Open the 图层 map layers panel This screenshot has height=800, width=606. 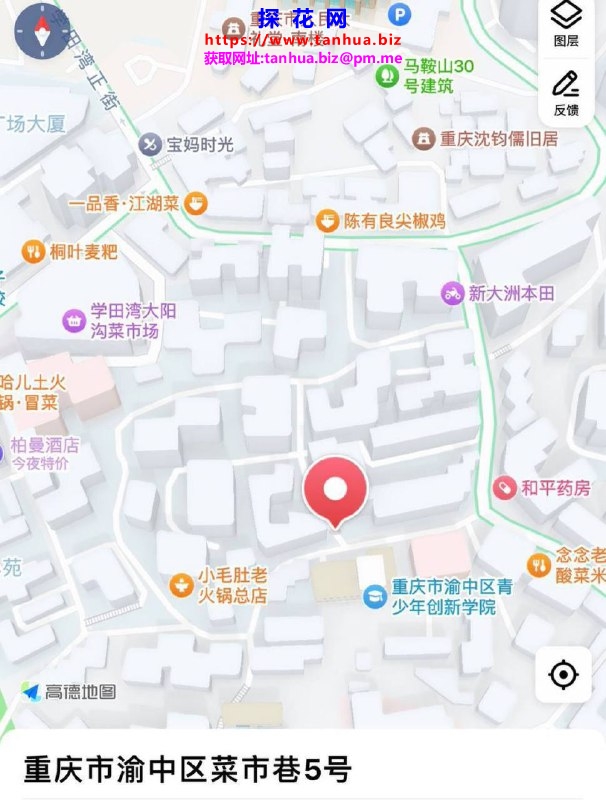coord(565,23)
